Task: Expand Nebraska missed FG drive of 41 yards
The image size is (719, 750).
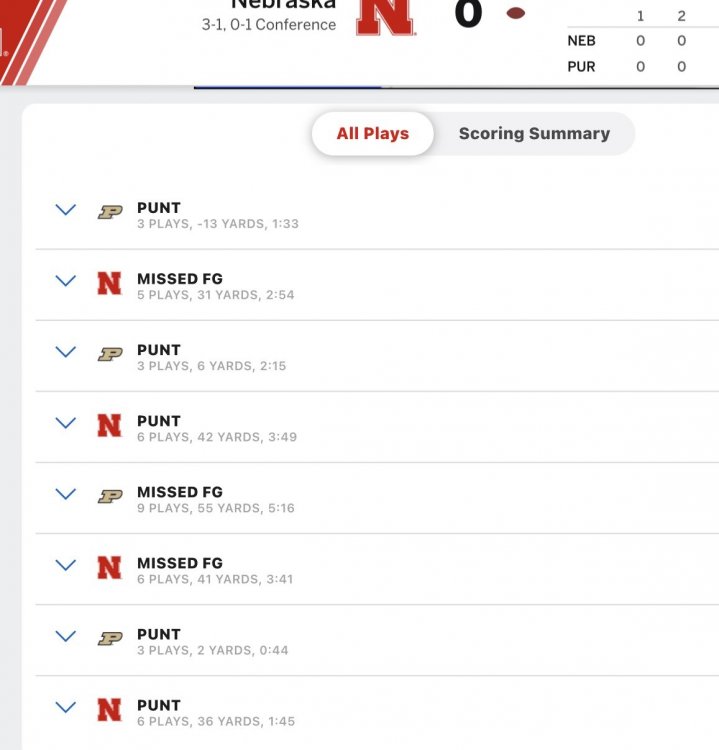Action: [x=66, y=565]
